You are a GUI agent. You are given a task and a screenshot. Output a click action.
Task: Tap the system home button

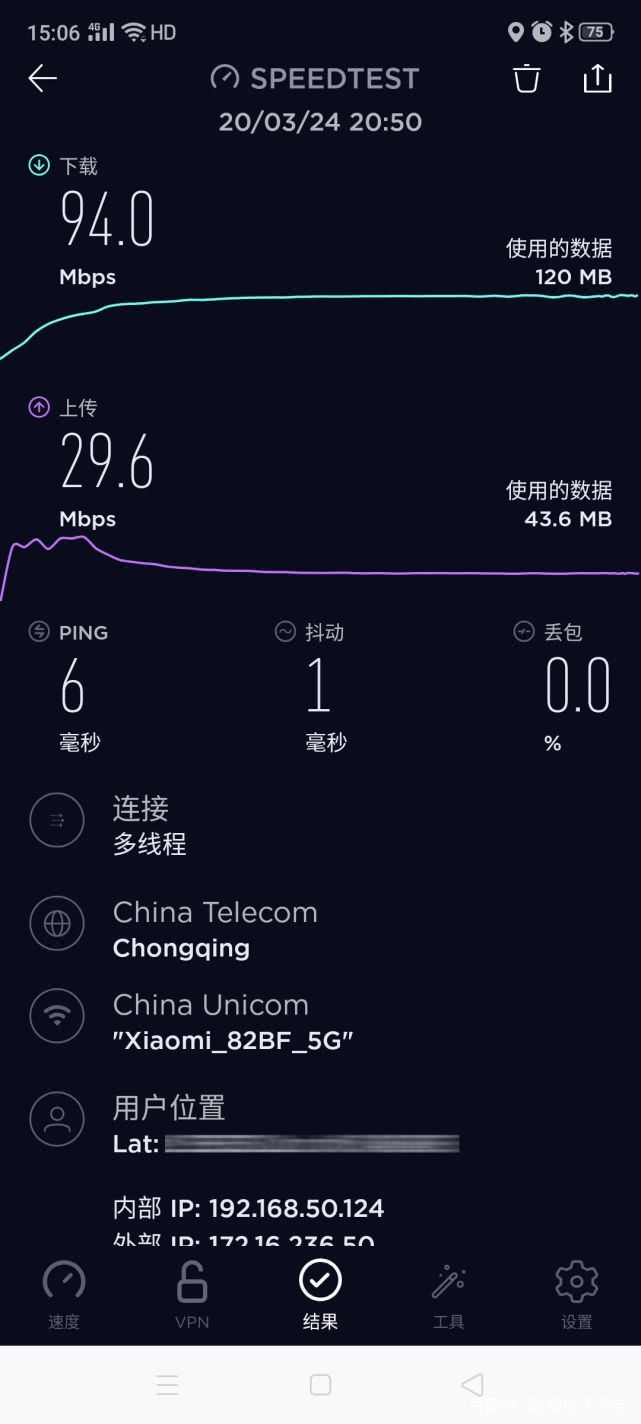click(x=320, y=1385)
